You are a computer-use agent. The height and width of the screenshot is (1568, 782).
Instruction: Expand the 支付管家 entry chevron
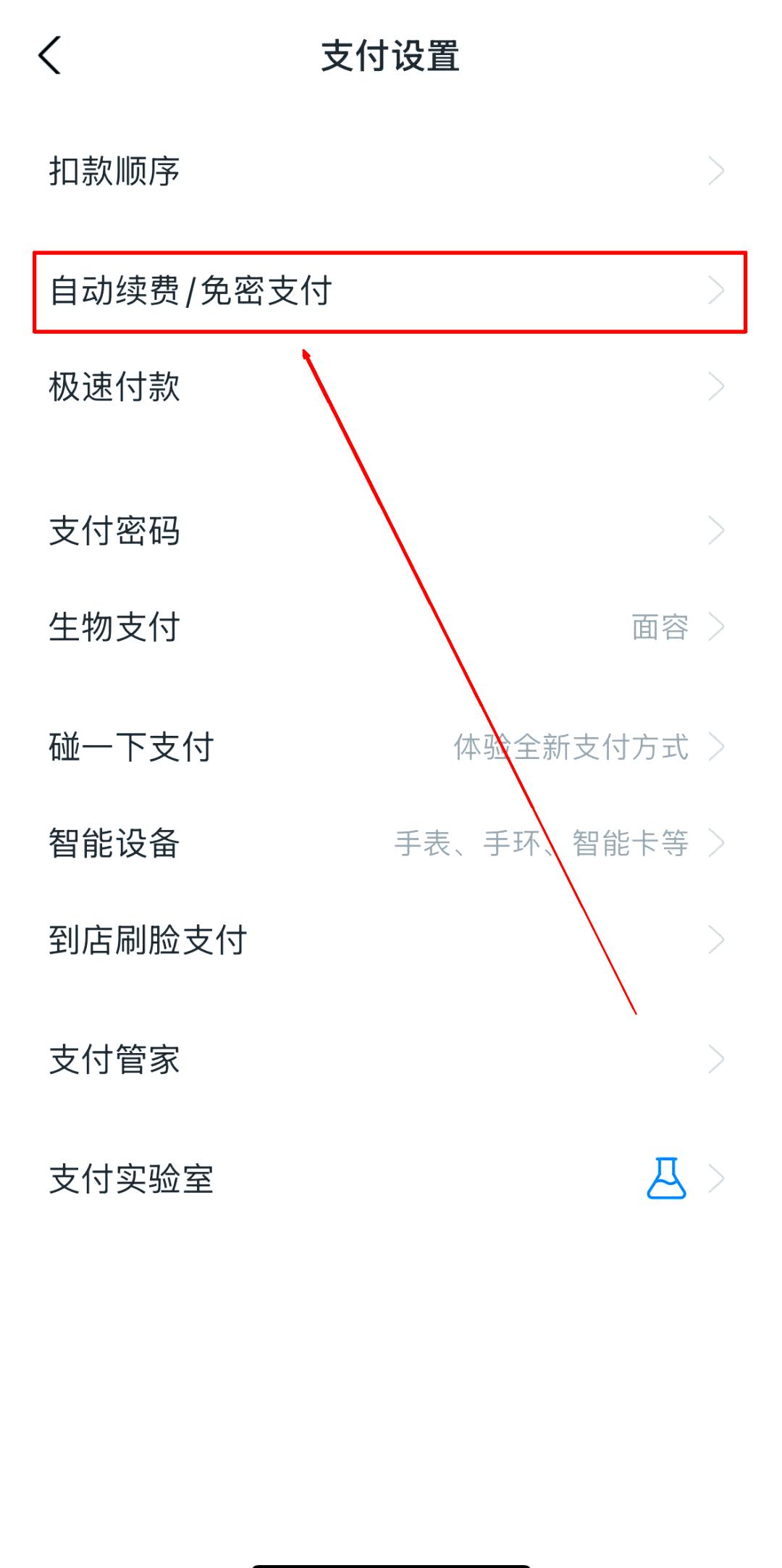click(x=717, y=1060)
